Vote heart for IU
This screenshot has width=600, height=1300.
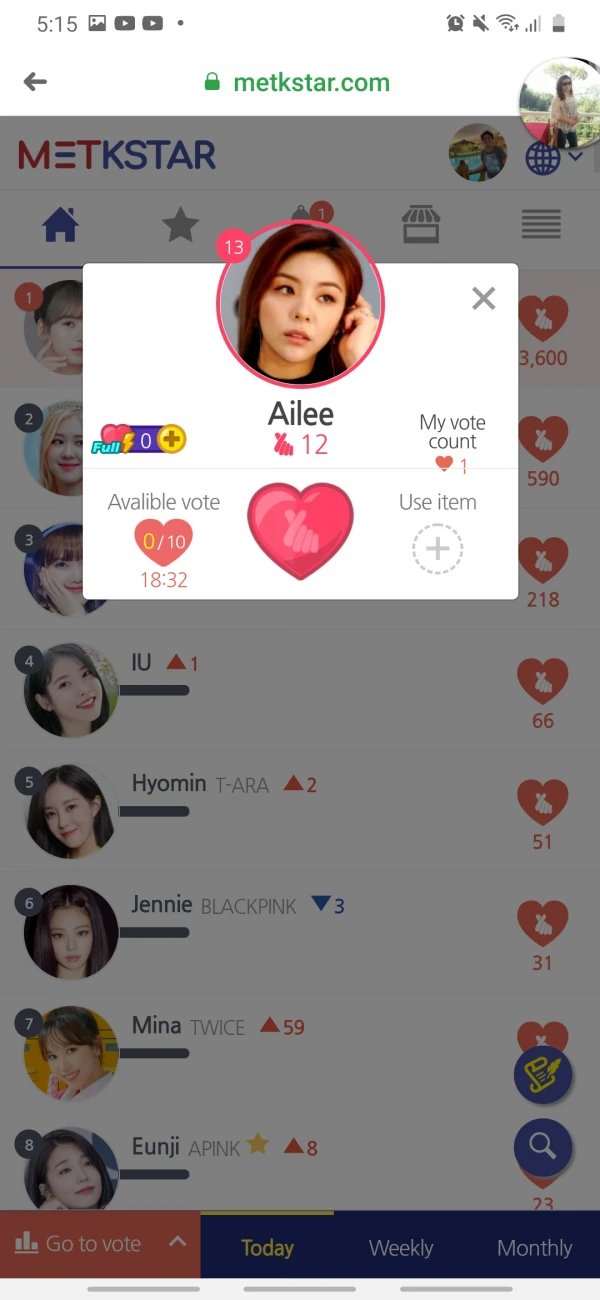(x=542, y=682)
